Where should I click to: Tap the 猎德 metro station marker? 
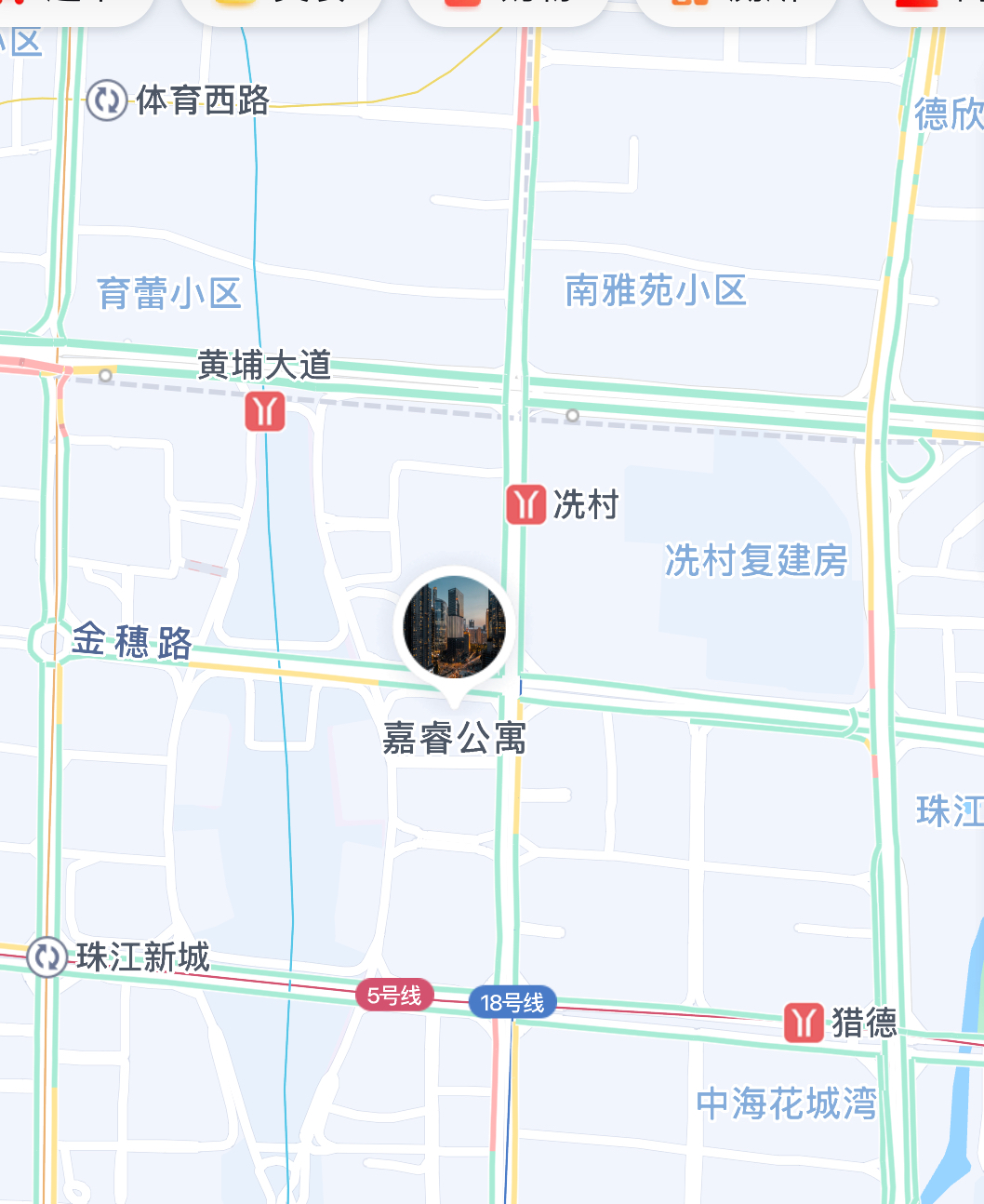(804, 1023)
